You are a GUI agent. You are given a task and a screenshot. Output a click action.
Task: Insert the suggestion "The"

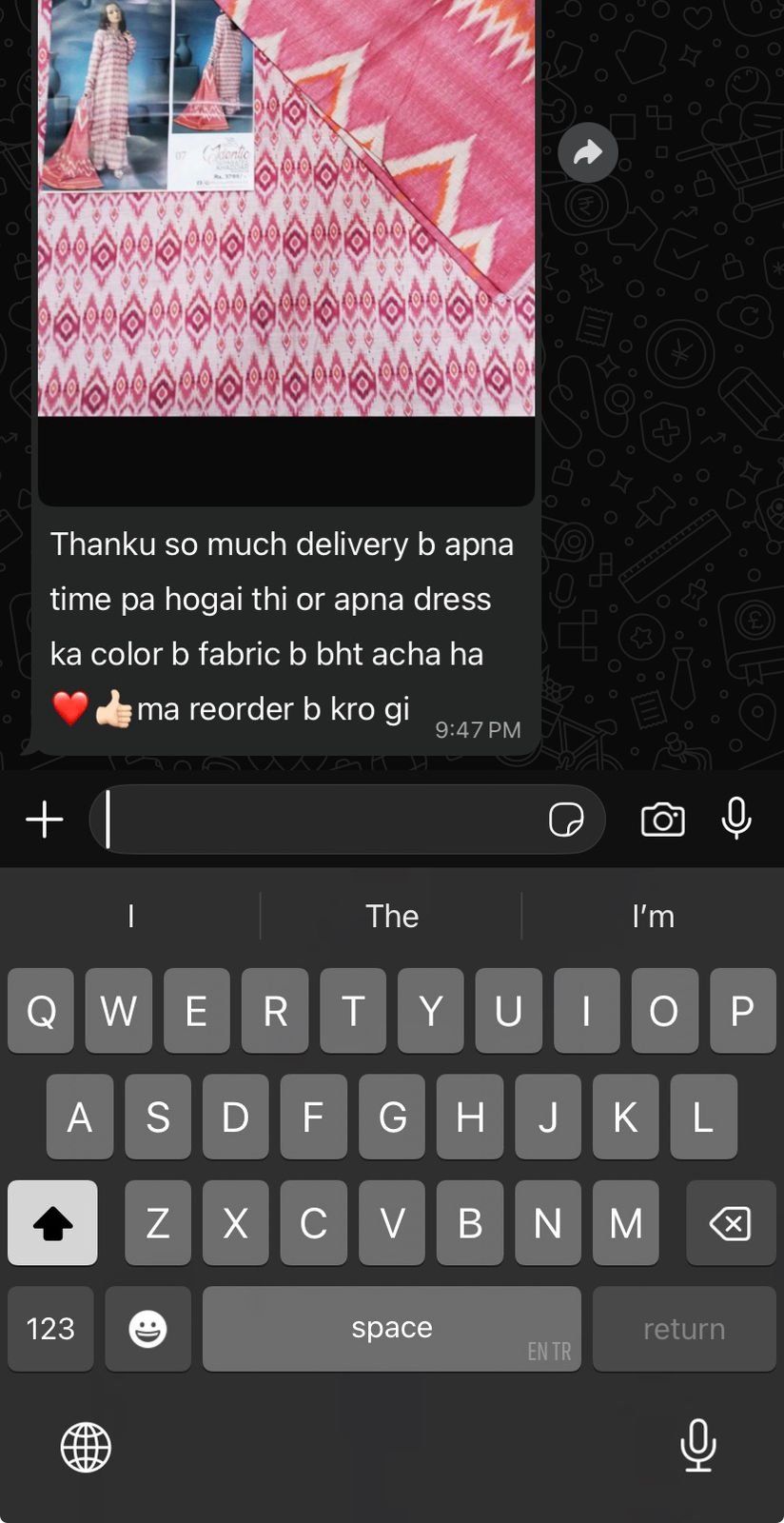point(392,916)
